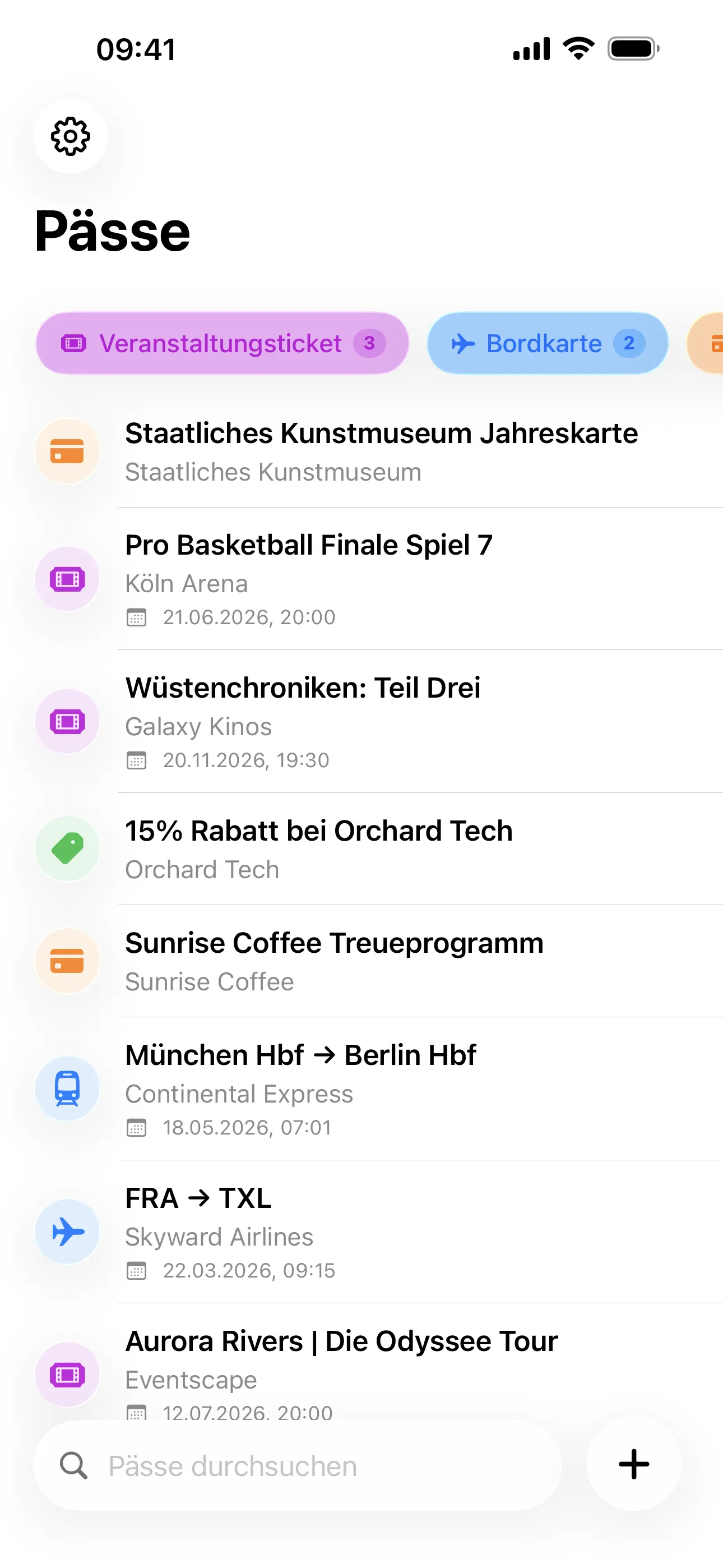Open the 15% Rabatt bei Orchard Tech pass
The height and width of the screenshot is (1568, 723).
click(319, 849)
